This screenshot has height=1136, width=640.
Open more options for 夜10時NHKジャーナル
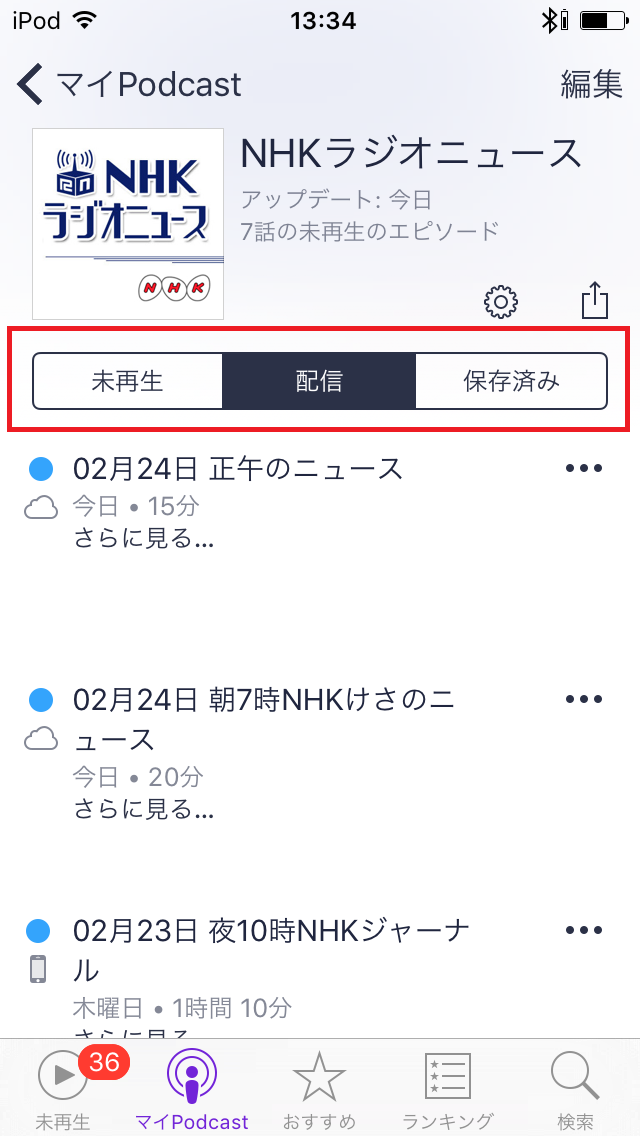(583, 930)
